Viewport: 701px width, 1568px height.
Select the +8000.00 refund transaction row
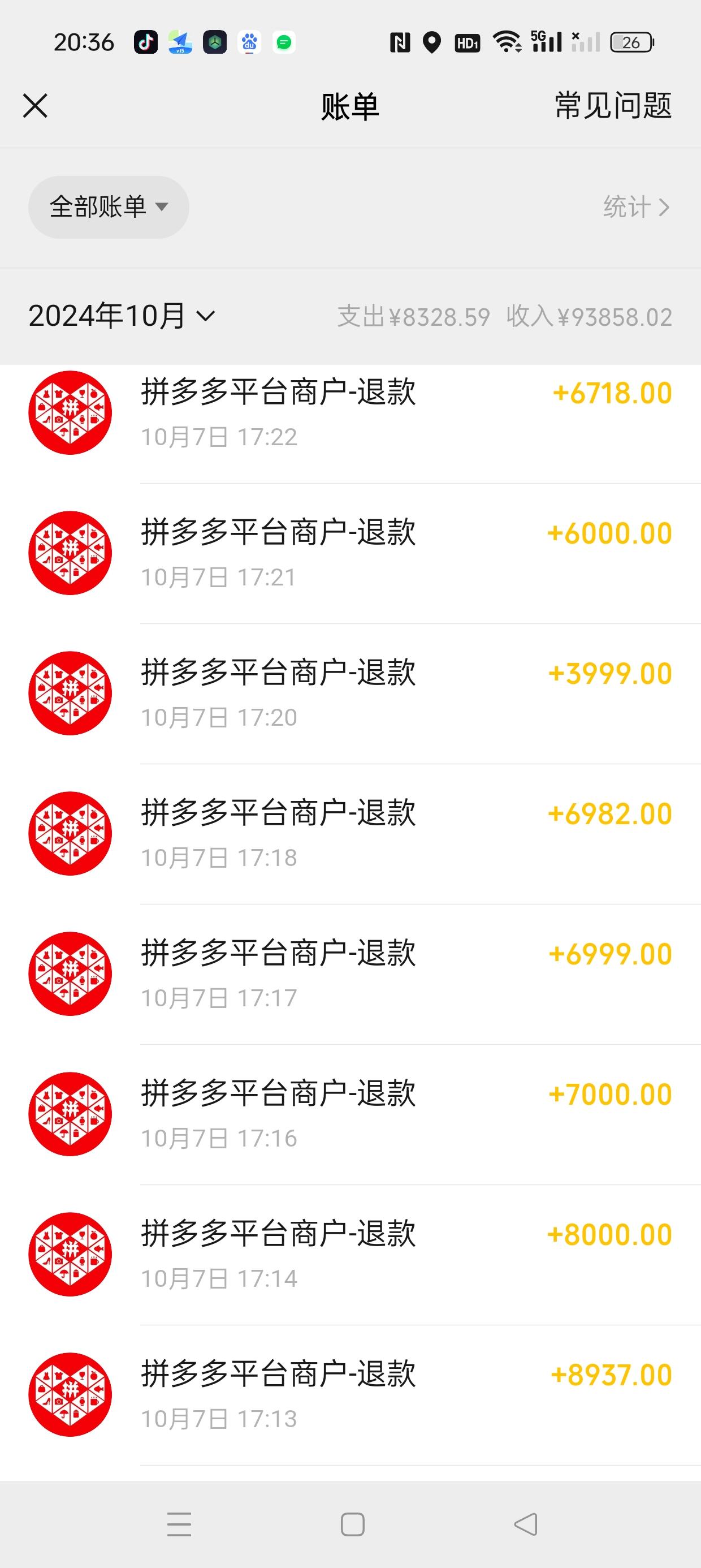tap(350, 1253)
